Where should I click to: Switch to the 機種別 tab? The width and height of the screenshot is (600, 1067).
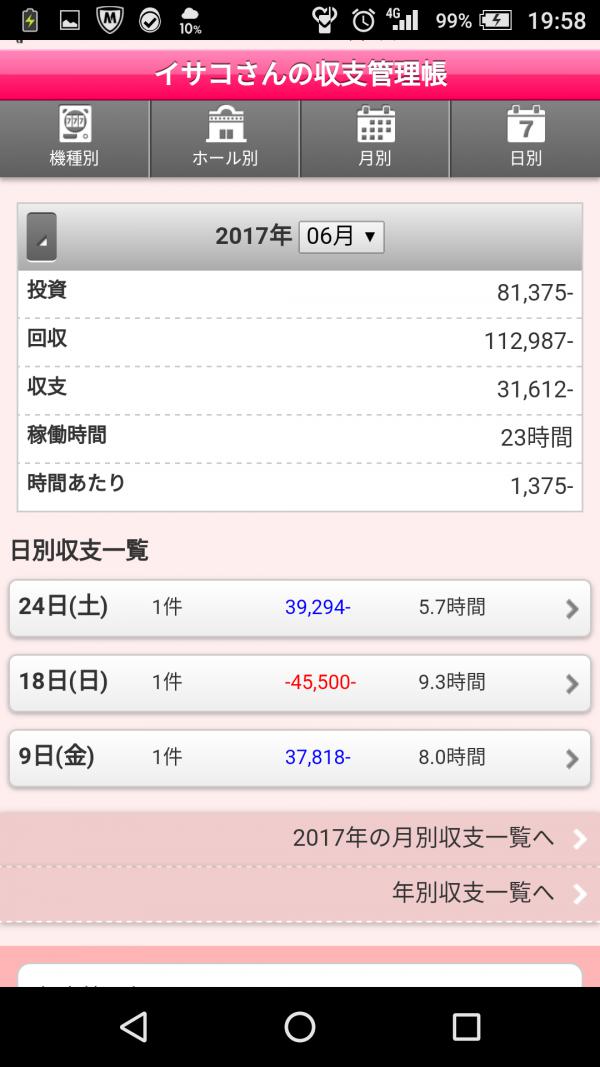(x=74, y=139)
